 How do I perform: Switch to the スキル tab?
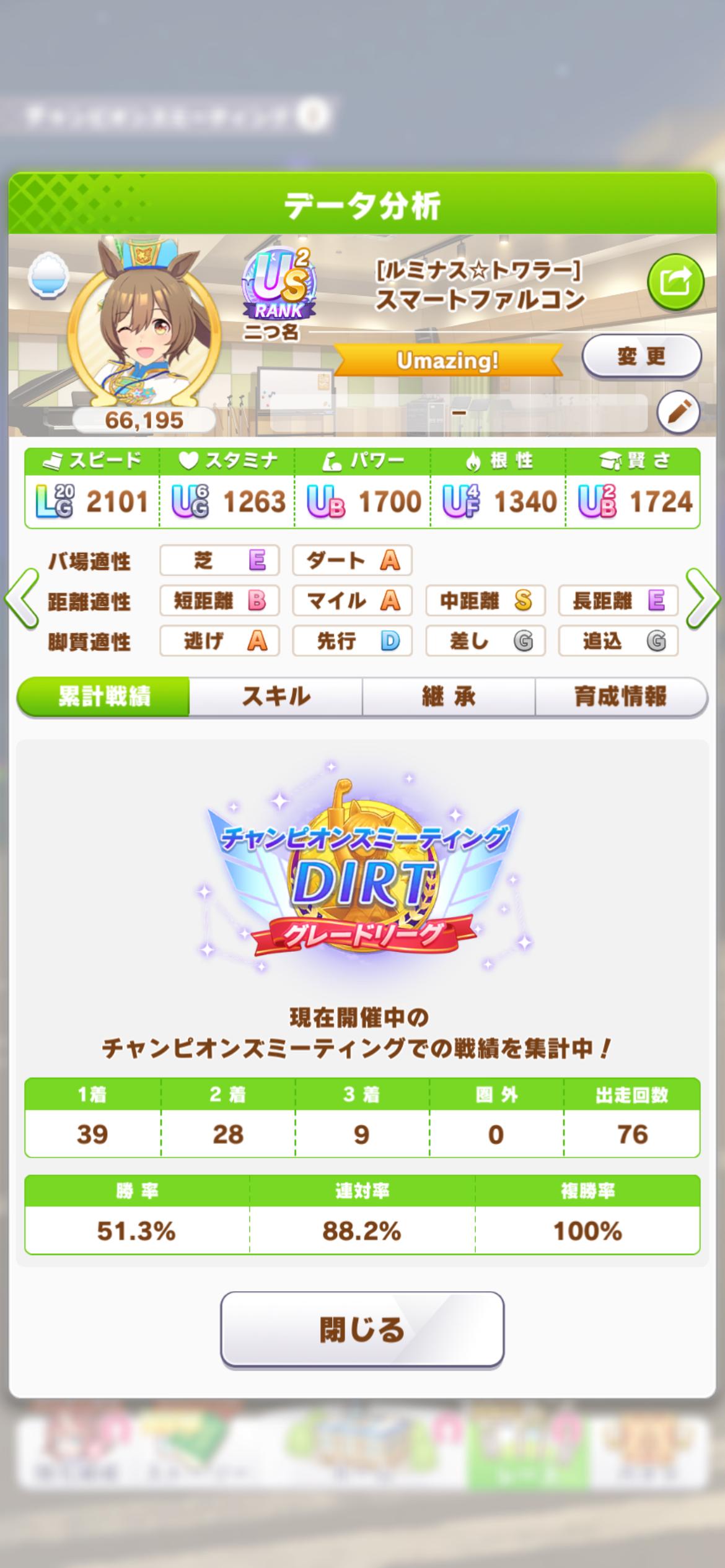(x=276, y=697)
